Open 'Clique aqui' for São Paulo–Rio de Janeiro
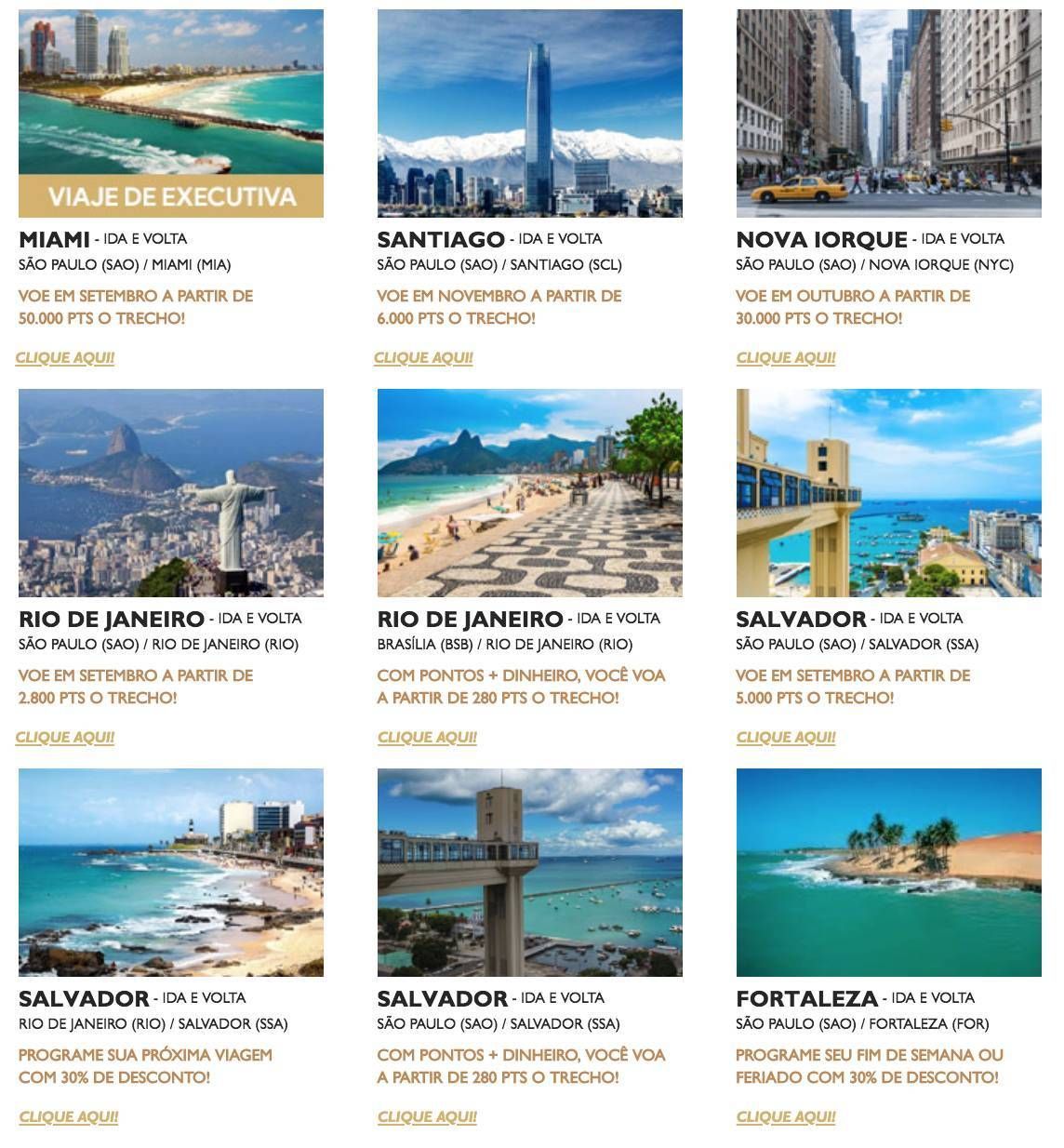The width and height of the screenshot is (1064, 1148). [x=65, y=738]
